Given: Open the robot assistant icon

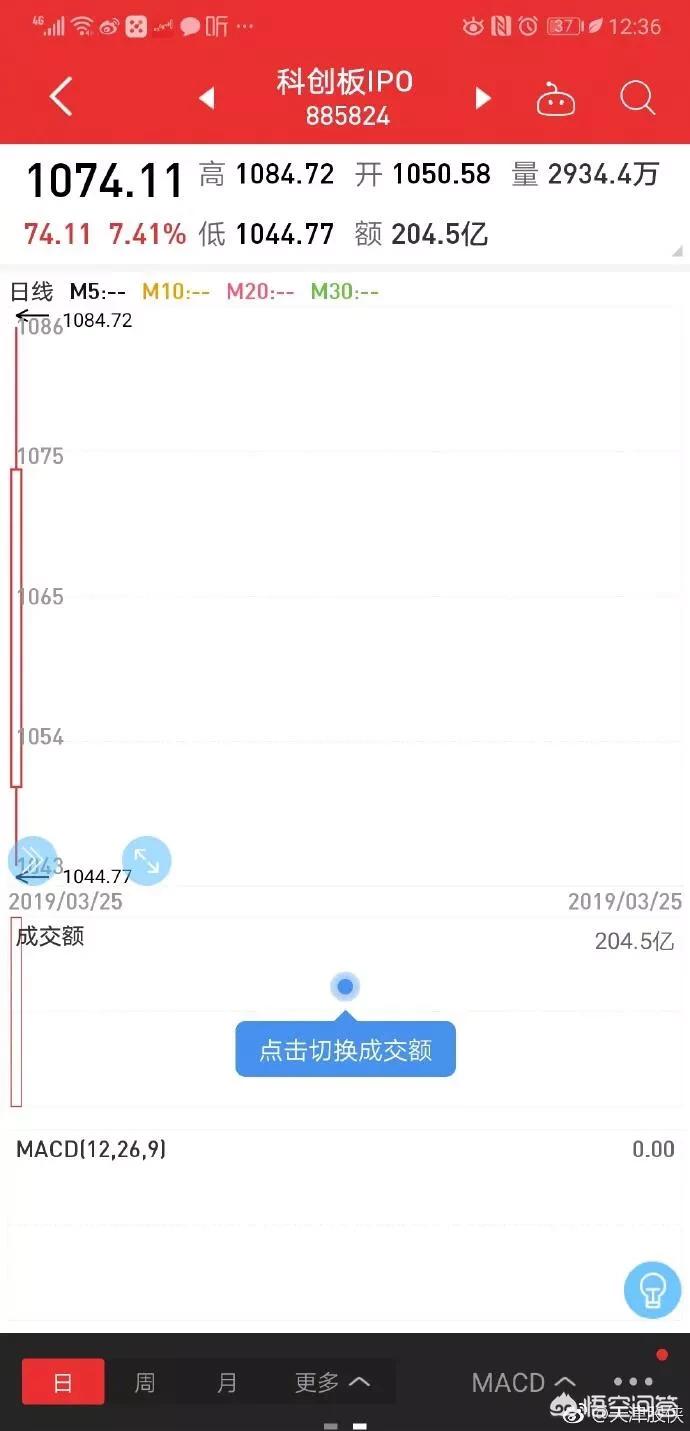Looking at the screenshot, I should [x=556, y=98].
